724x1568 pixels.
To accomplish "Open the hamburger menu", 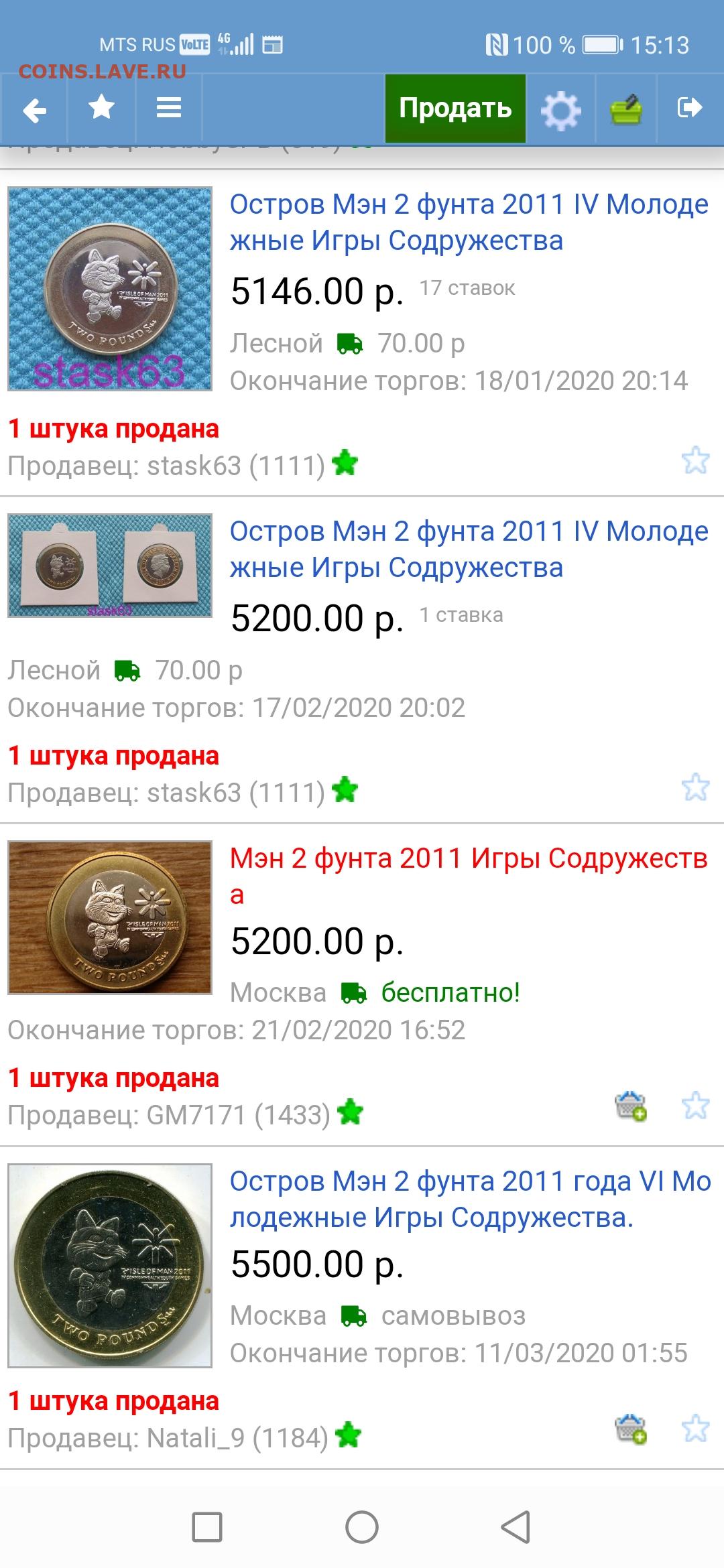I will coord(169,107).
